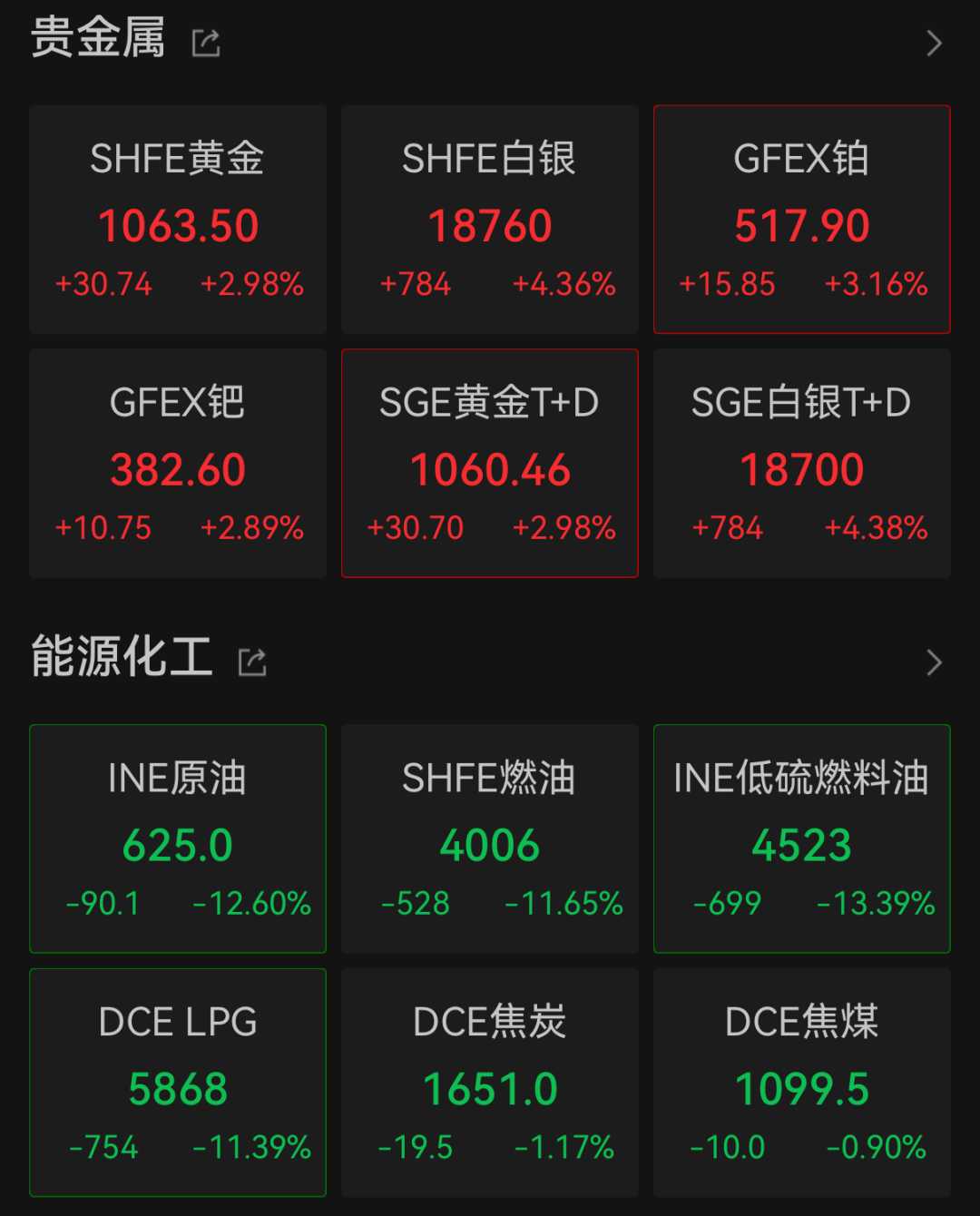Share the 能源化工 section
The image size is (980, 1216).
252,662
